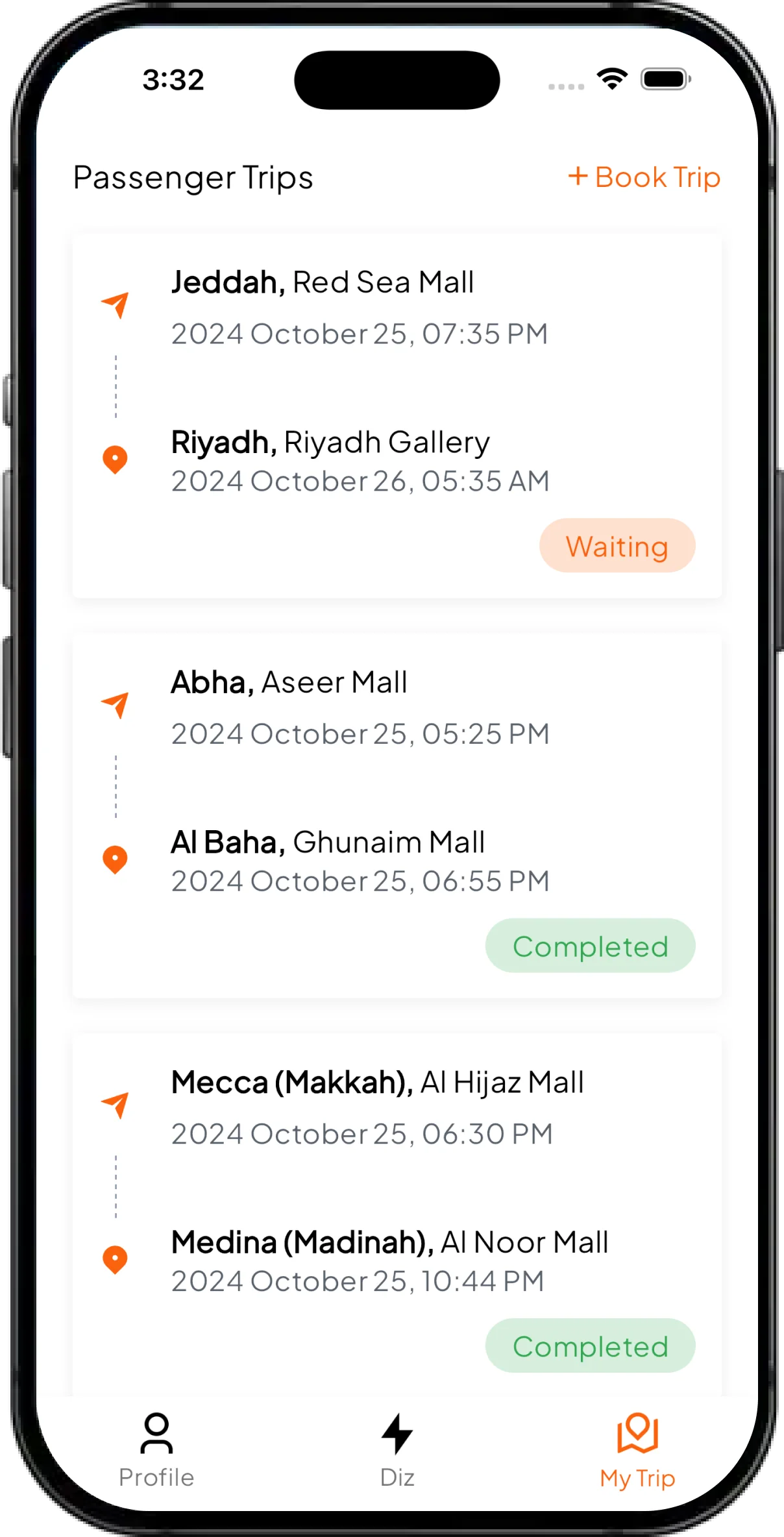Switch to the Profile tab
Image resolution: width=784 pixels, height=1537 pixels.
(x=156, y=1451)
